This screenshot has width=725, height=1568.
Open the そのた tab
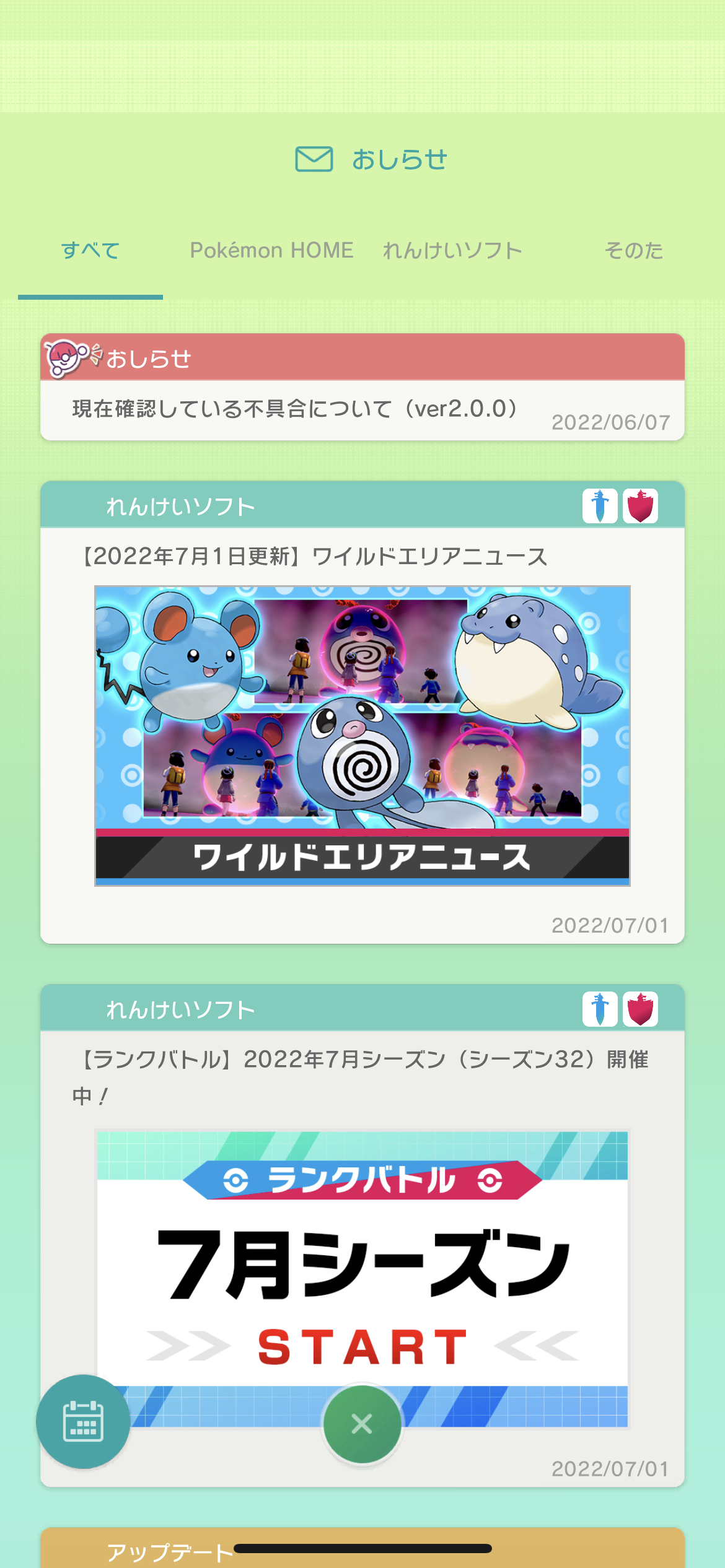(x=633, y=251)
